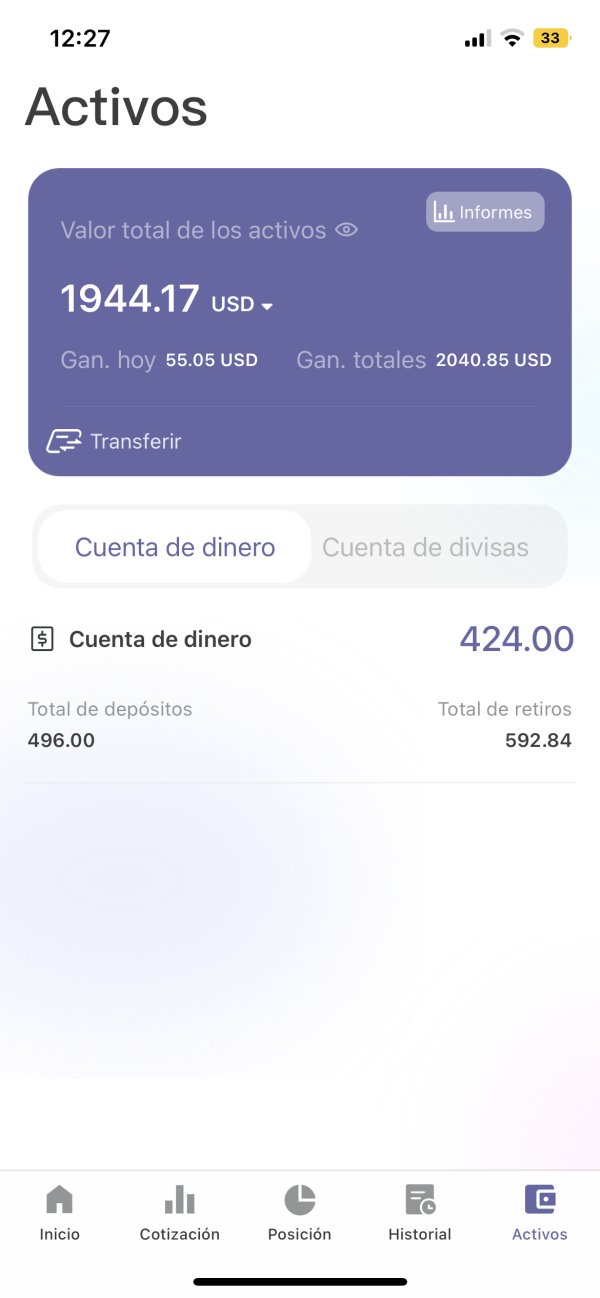600x1298 pixels.
Task: Open the Historial tab
Action: (420, 1213)
